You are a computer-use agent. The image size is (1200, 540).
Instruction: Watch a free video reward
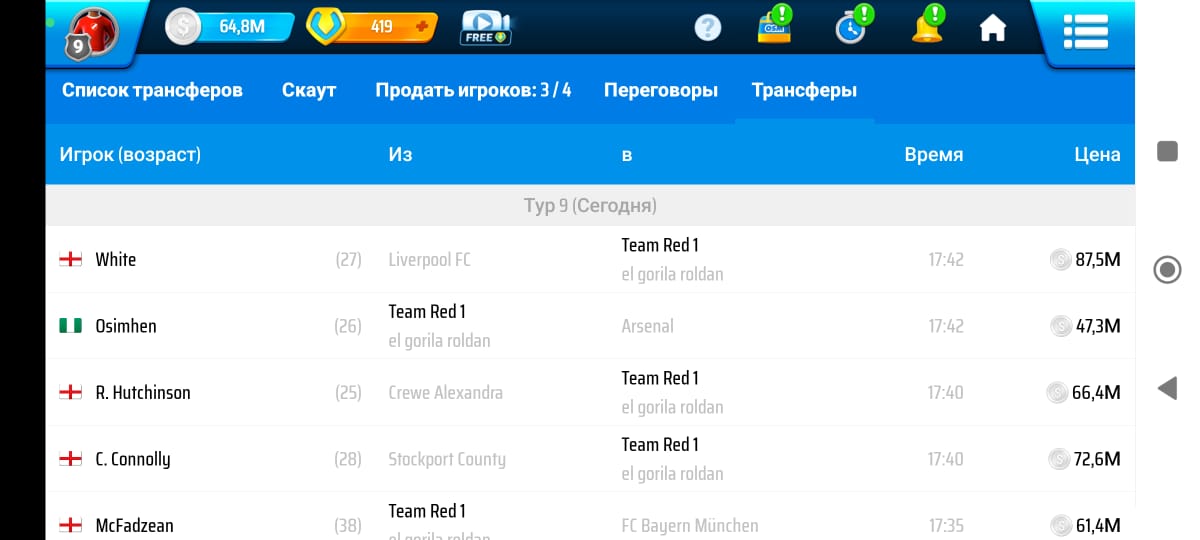(x=486, y=27)
